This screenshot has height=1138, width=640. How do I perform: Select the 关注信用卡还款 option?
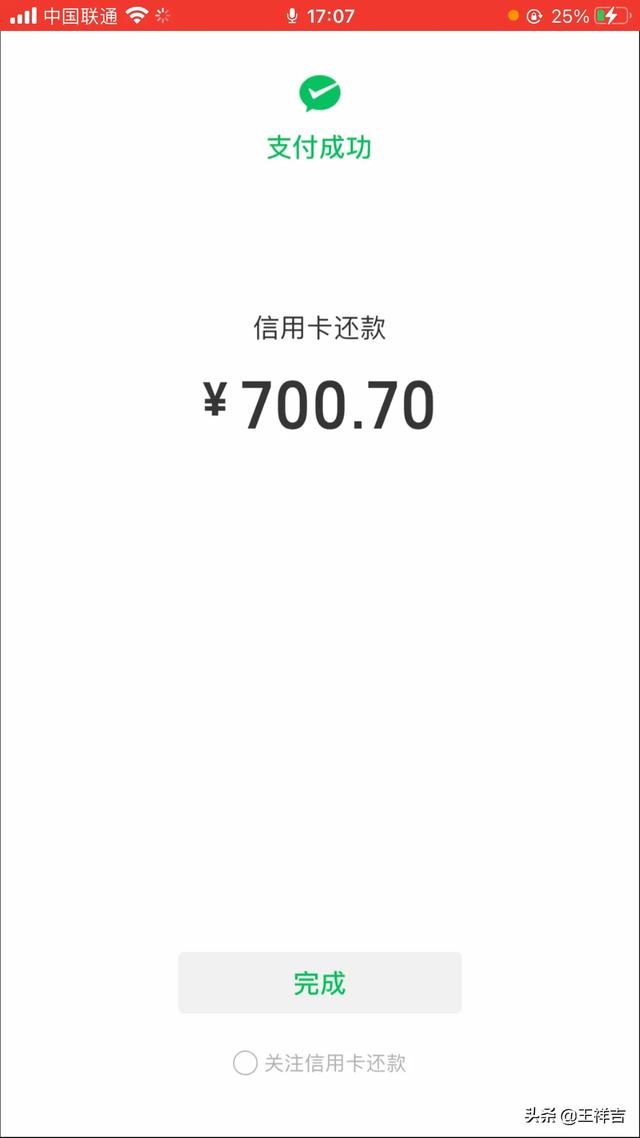coord(246,1063)
